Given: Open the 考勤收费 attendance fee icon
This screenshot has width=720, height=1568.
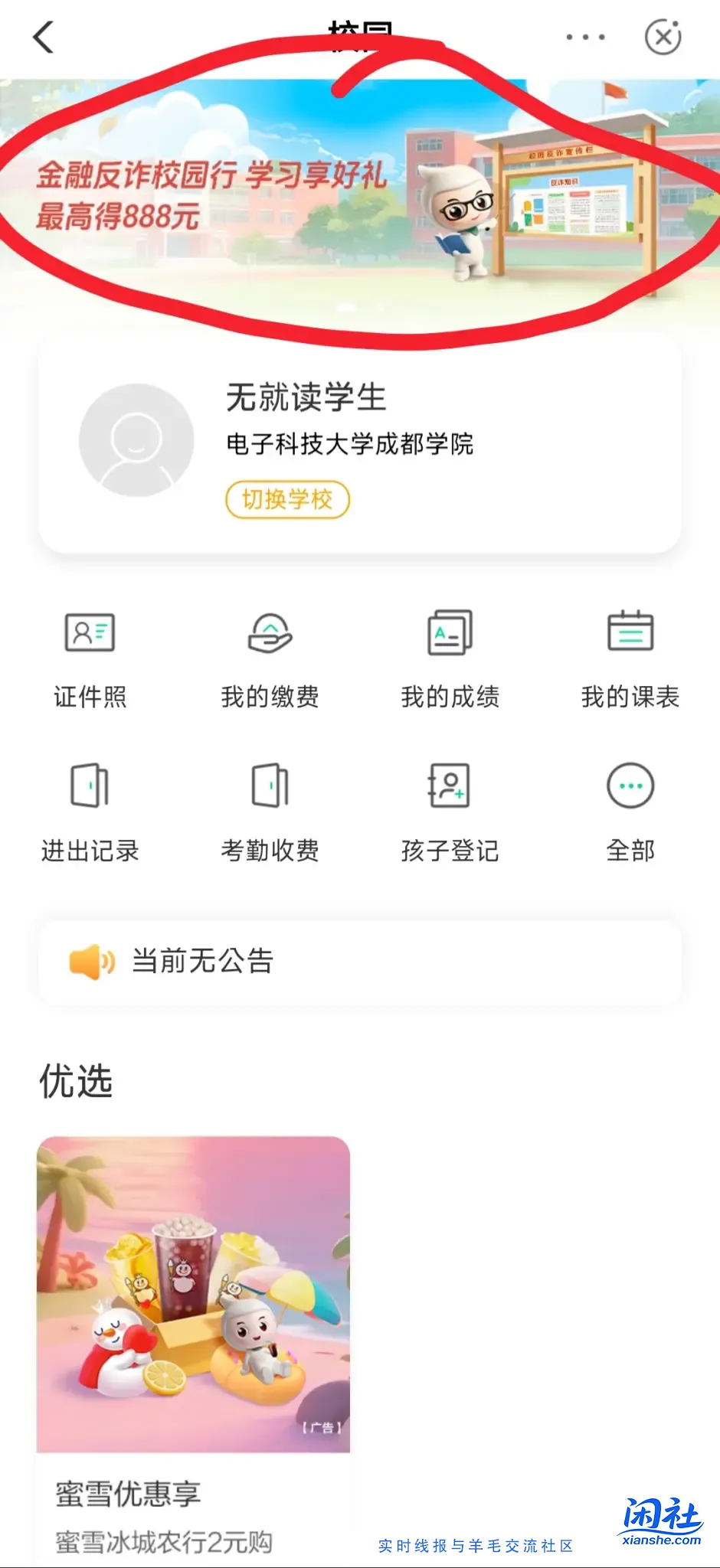Looking at the screenshot, I should click(270, 812).
